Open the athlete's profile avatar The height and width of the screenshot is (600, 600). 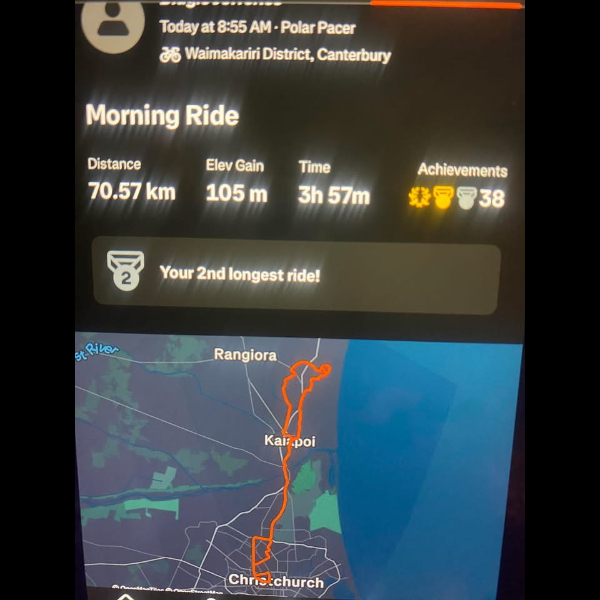[115, 28]
